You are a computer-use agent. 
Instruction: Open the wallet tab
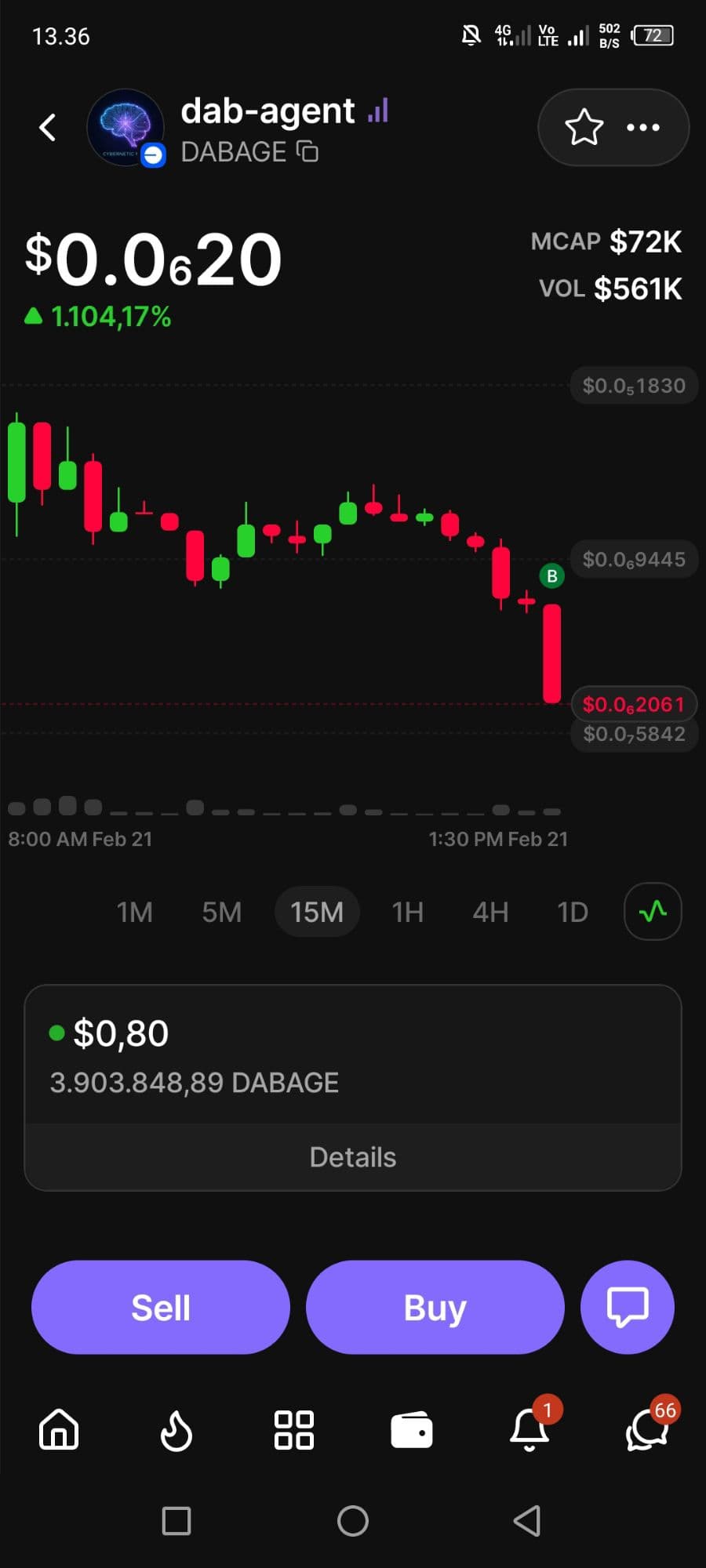pyautogui.click(x=412, y=1429)
